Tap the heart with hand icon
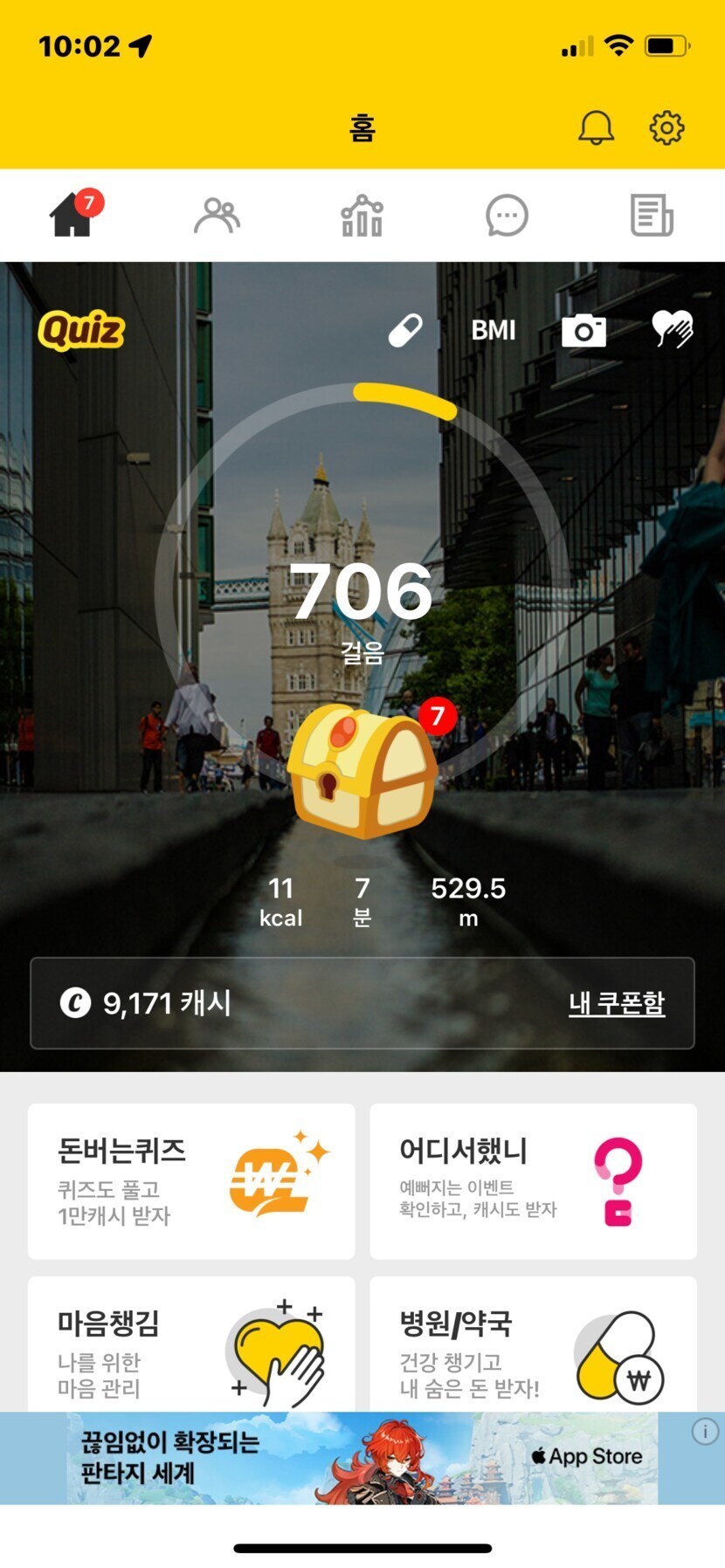This screenshot has width=725, height=1568. (672, 330)
